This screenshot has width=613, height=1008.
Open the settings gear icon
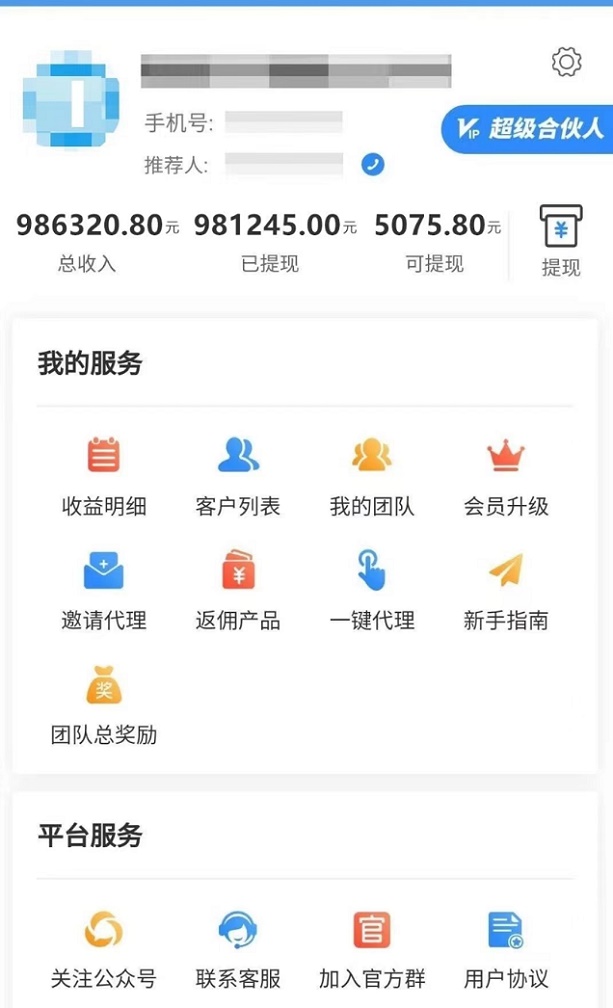[567, 62]
